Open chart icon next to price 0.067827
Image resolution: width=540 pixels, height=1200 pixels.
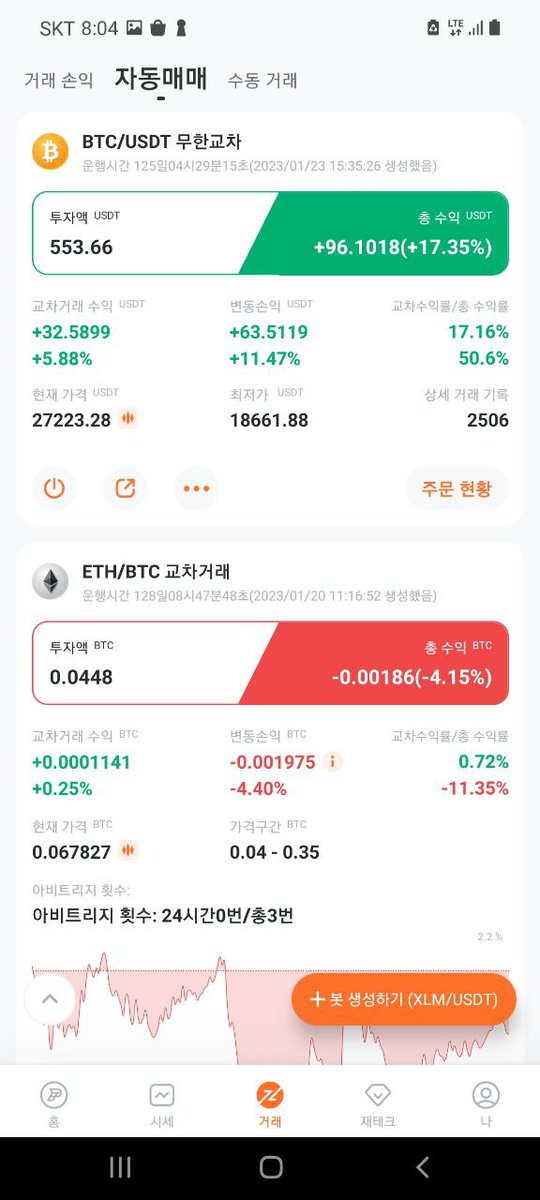[x=128, y=851]
